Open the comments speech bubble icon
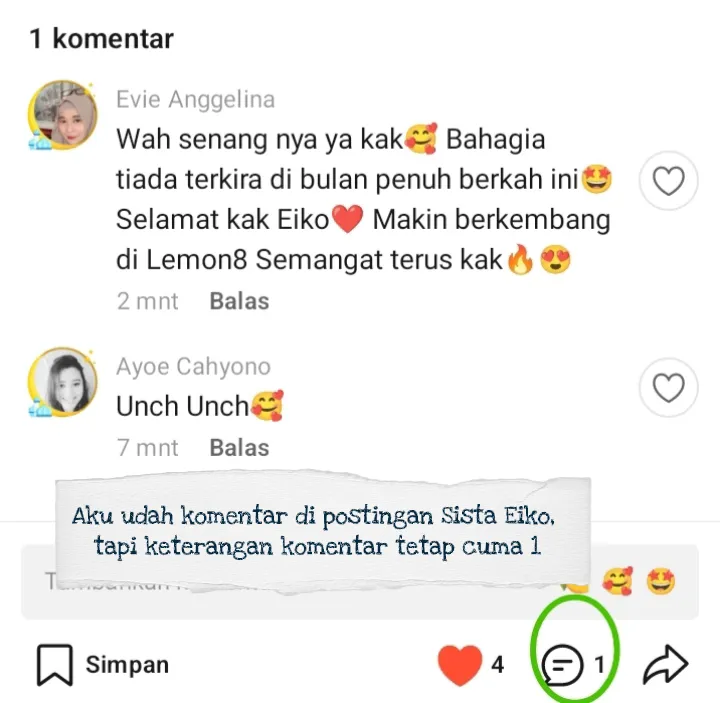This screenshot has width=720, height=703. (x=564, y=664)
